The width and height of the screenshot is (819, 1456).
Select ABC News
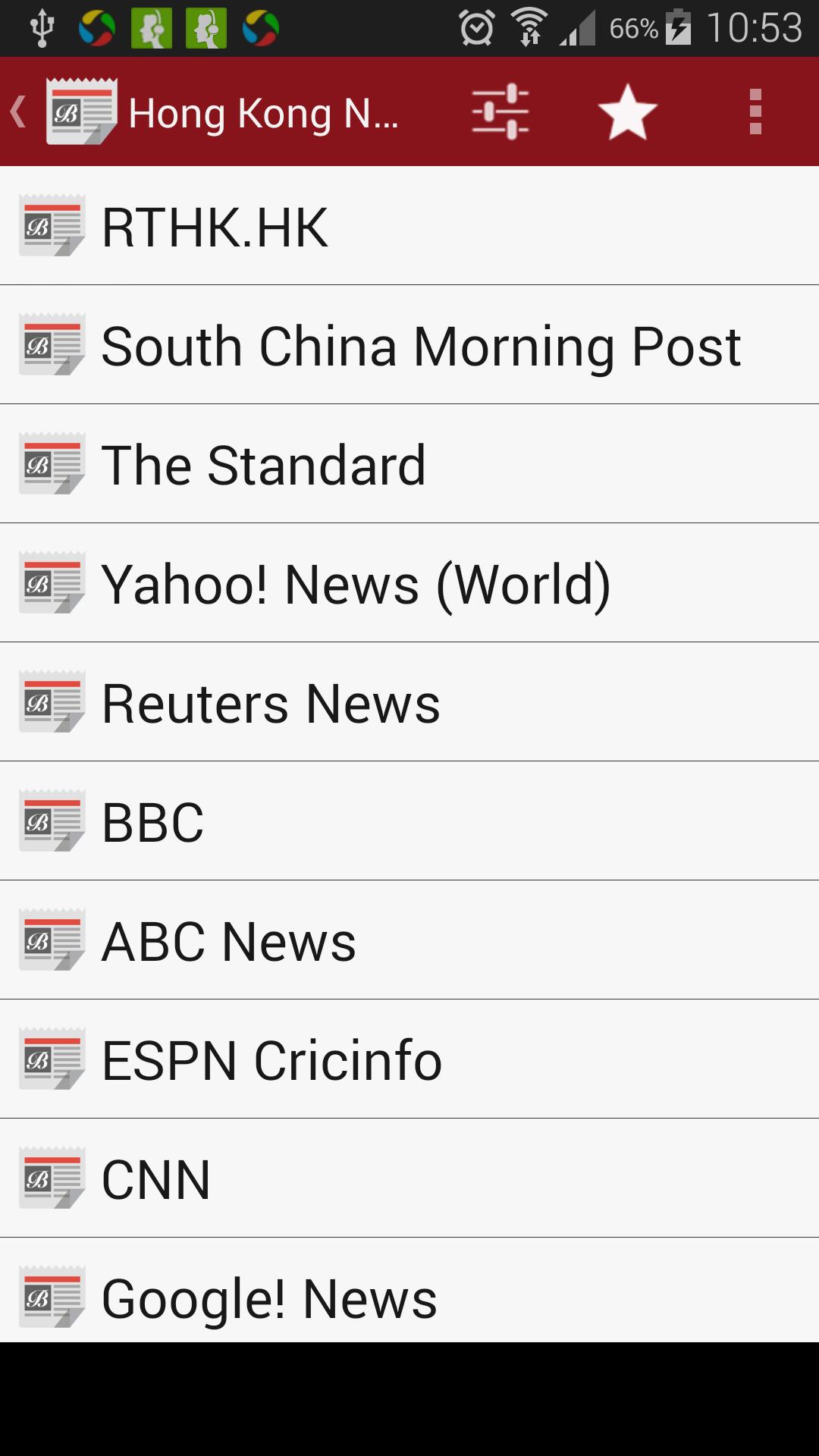(409, 940)
